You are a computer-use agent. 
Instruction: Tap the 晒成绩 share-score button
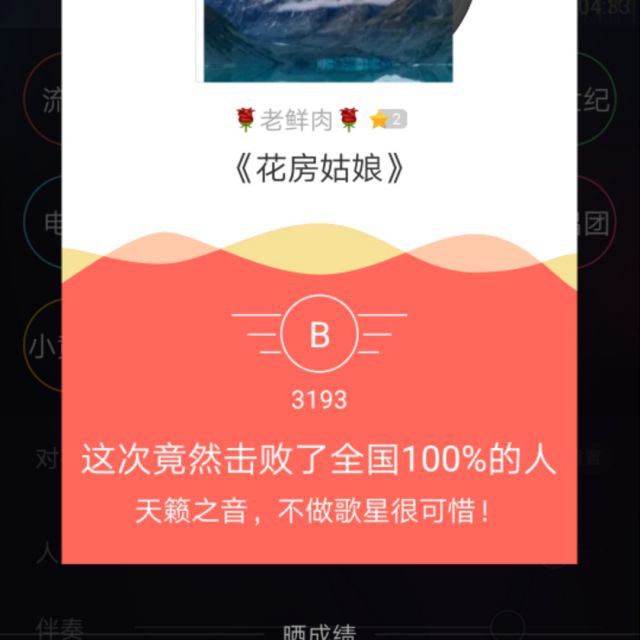(x=319, y=630)
